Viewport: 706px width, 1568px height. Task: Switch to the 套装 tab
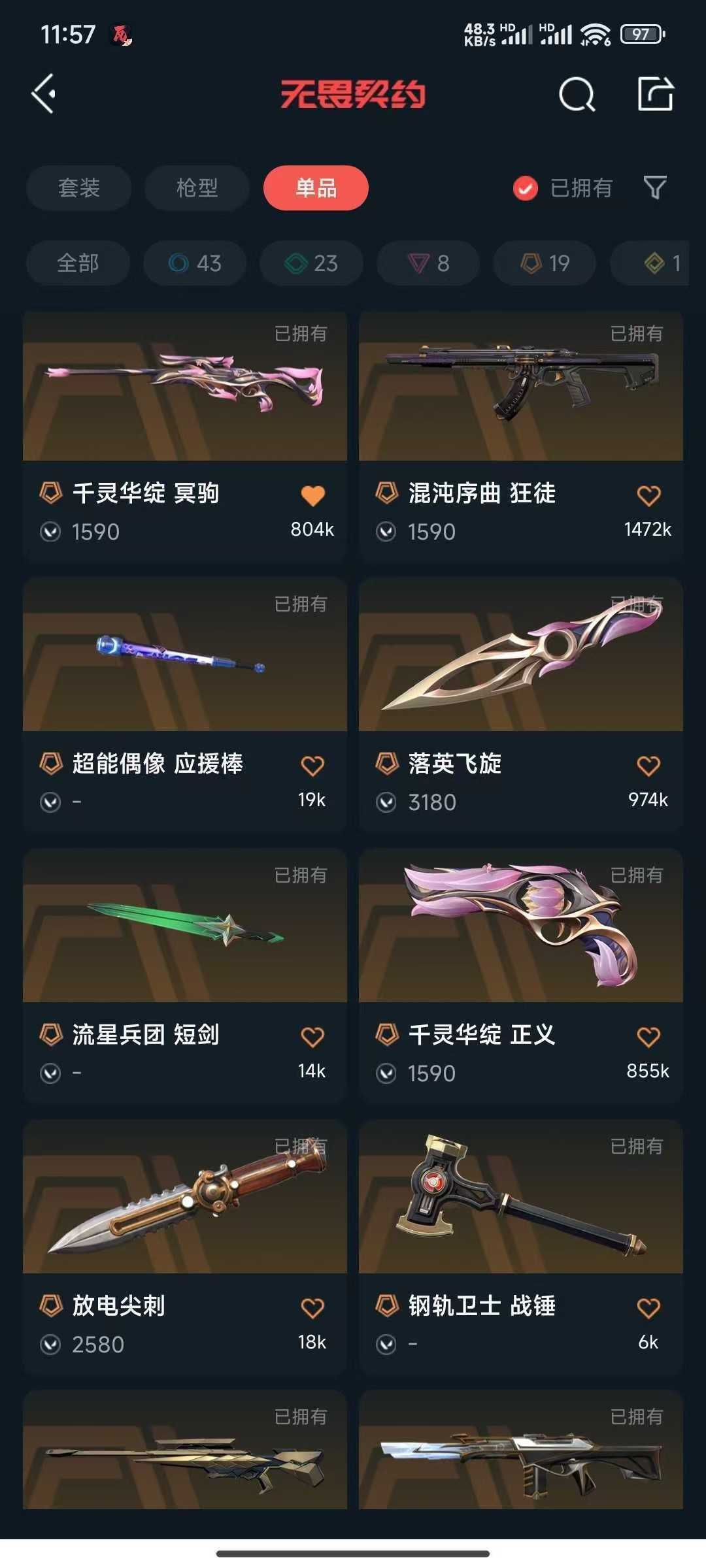tap(78, 188)
